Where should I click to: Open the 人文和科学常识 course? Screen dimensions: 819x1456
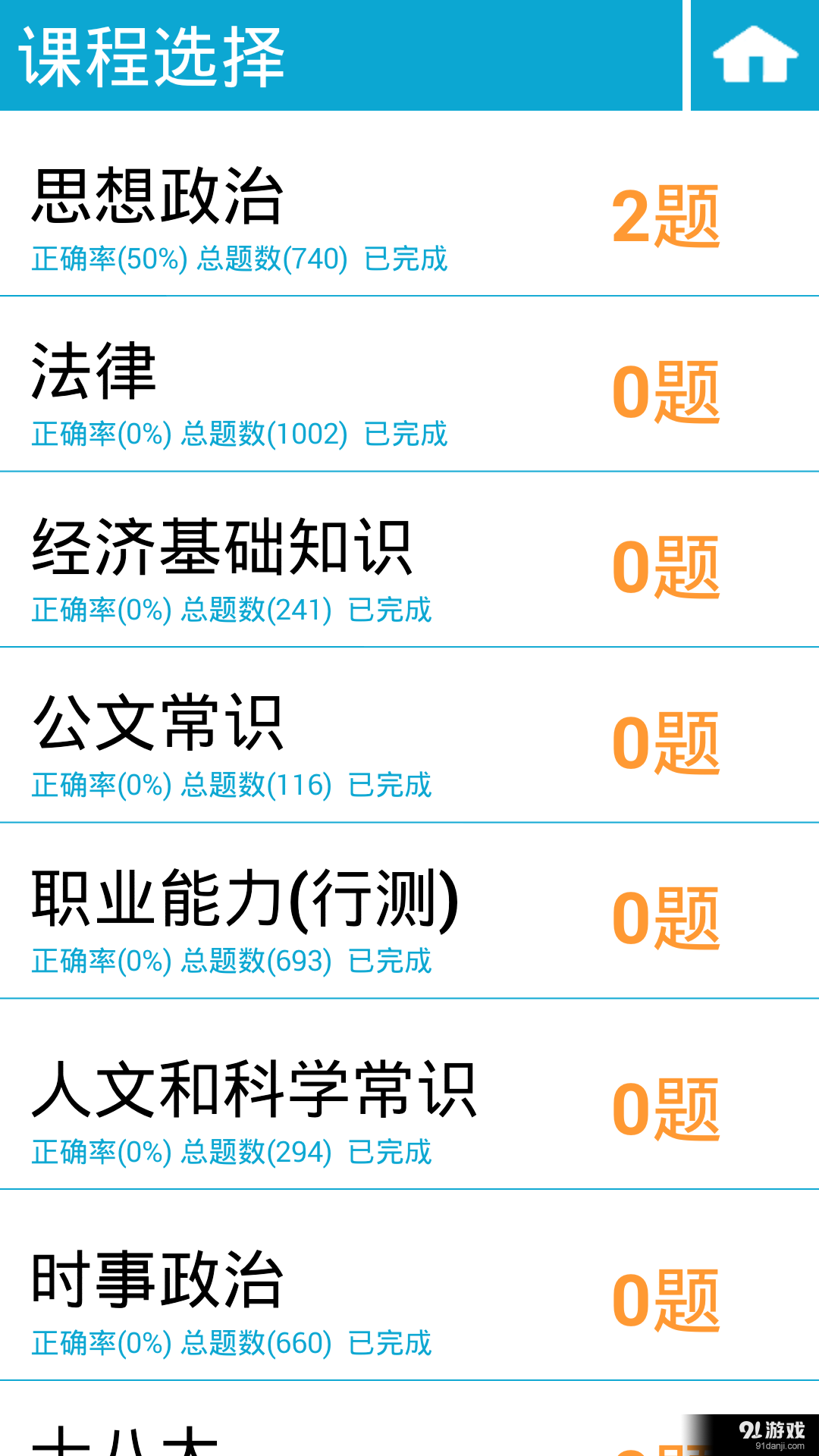tap(303, 1092)
